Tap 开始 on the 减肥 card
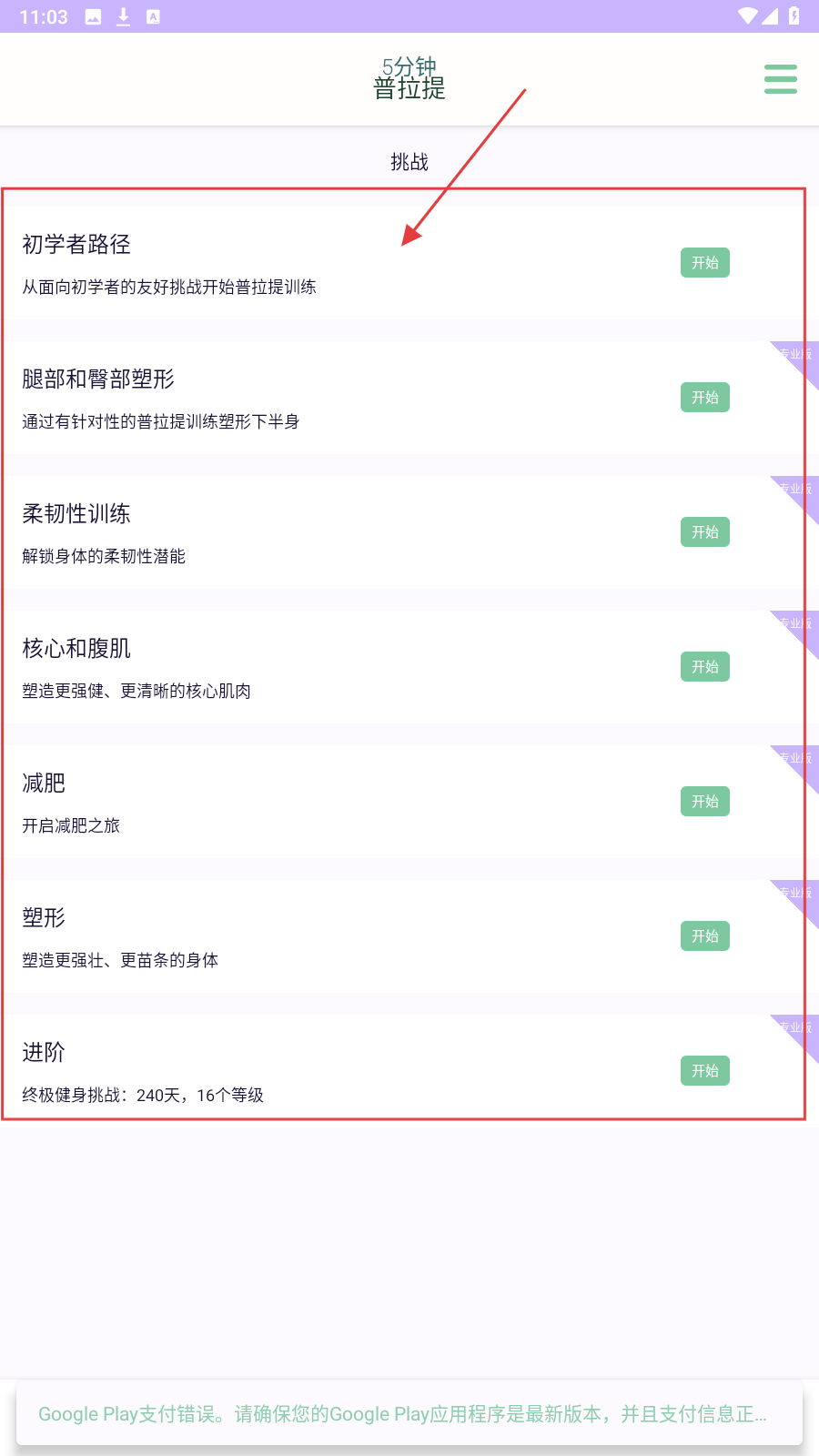This screenshot has height=1456, width=819. (704, 802)
